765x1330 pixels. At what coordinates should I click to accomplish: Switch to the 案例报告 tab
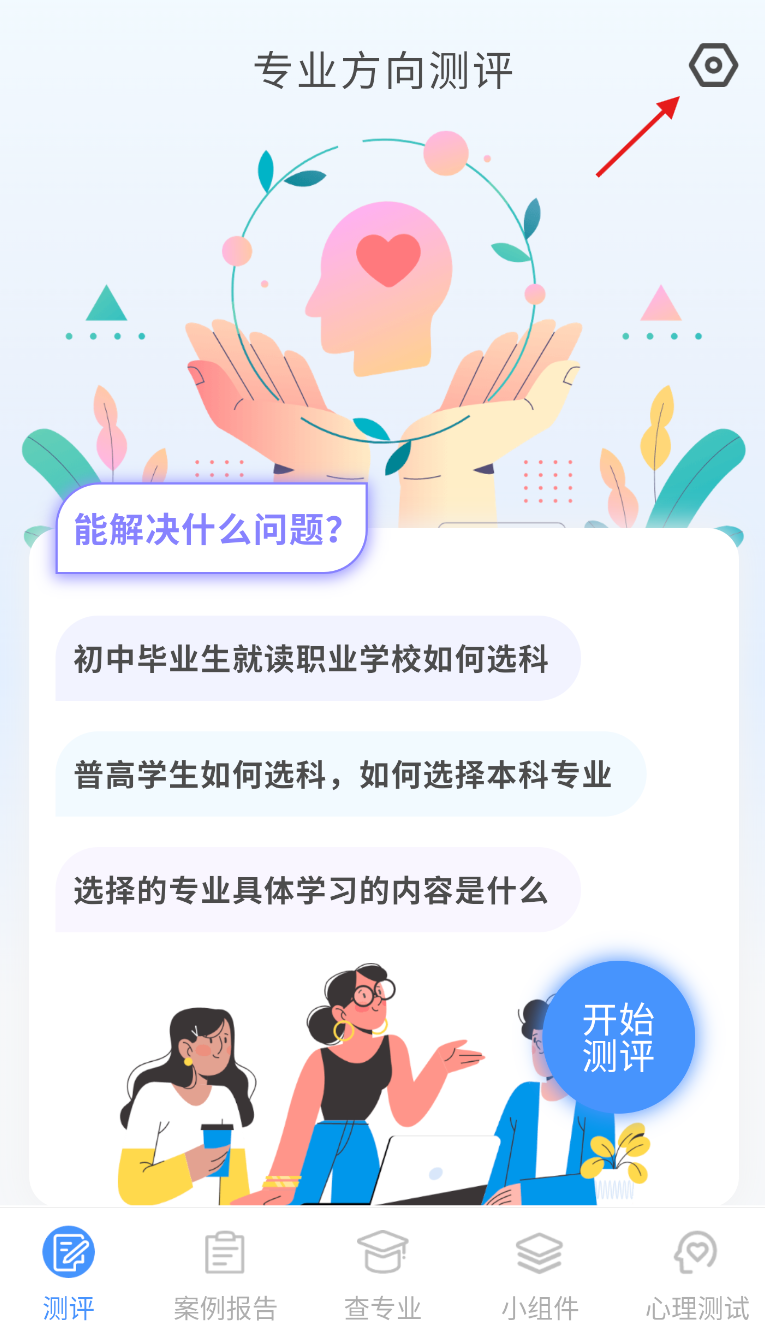tap(225, 1271)
